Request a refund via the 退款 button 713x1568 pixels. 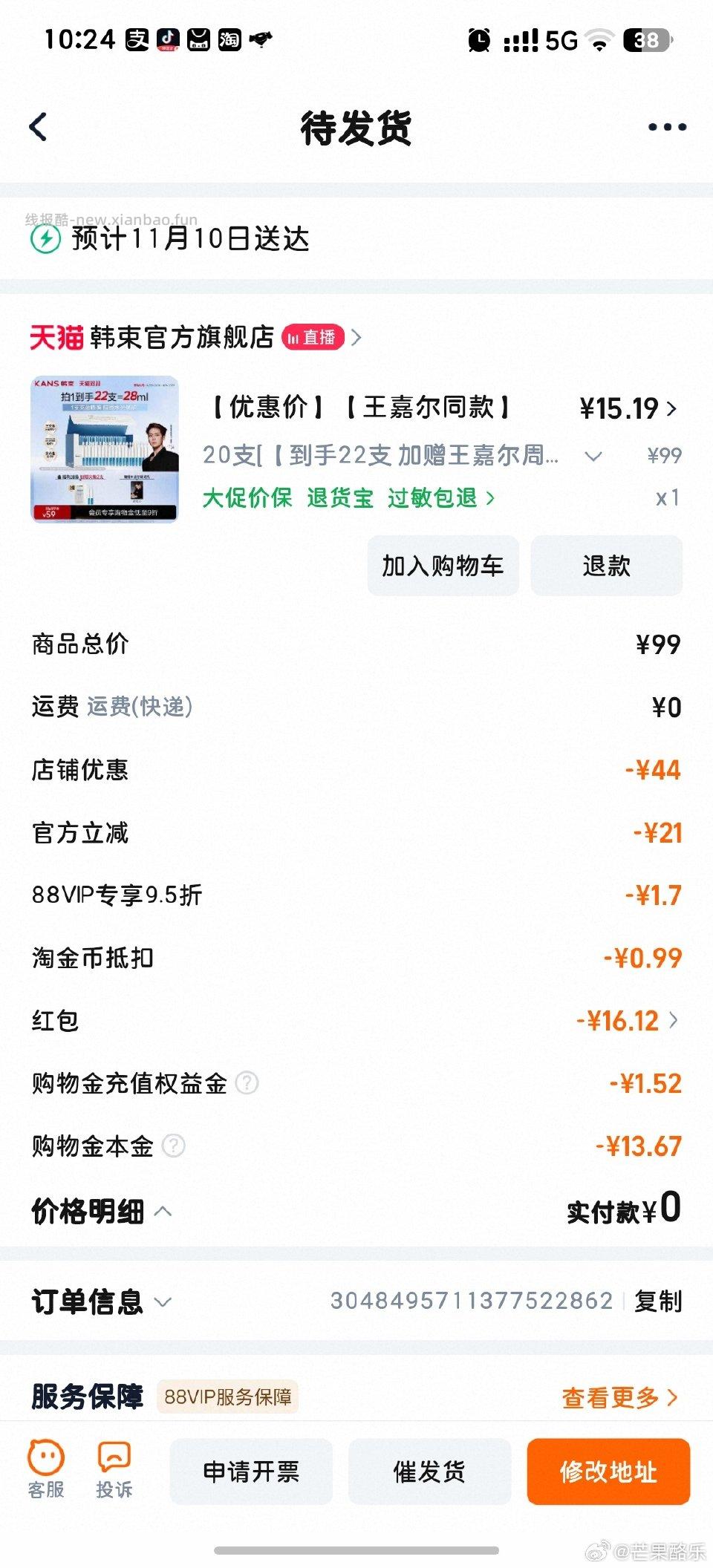coord(606,566)
